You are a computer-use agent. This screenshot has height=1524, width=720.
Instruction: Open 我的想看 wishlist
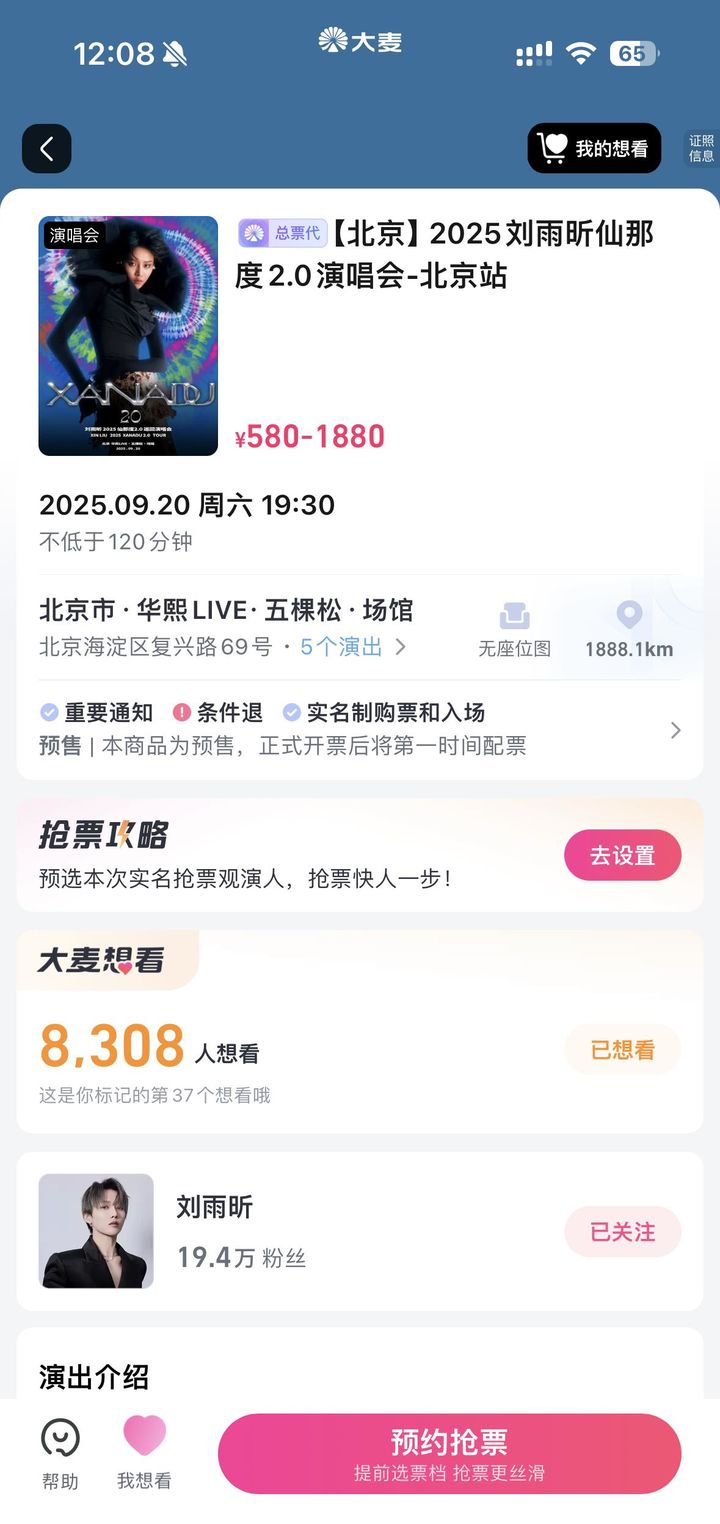pos(594,149)
